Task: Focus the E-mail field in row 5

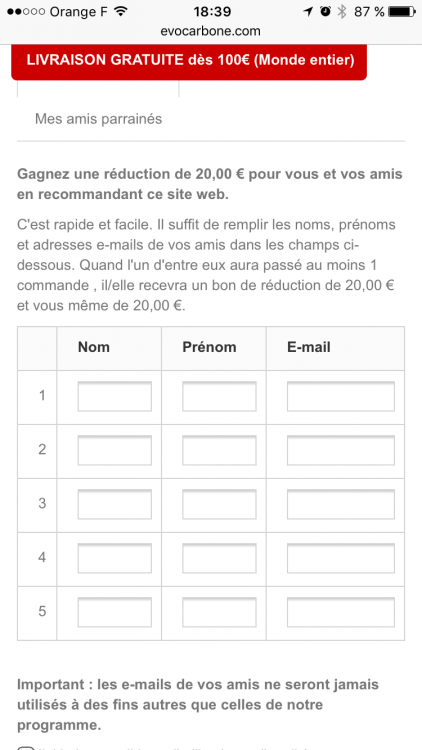Action: point(341,613)
